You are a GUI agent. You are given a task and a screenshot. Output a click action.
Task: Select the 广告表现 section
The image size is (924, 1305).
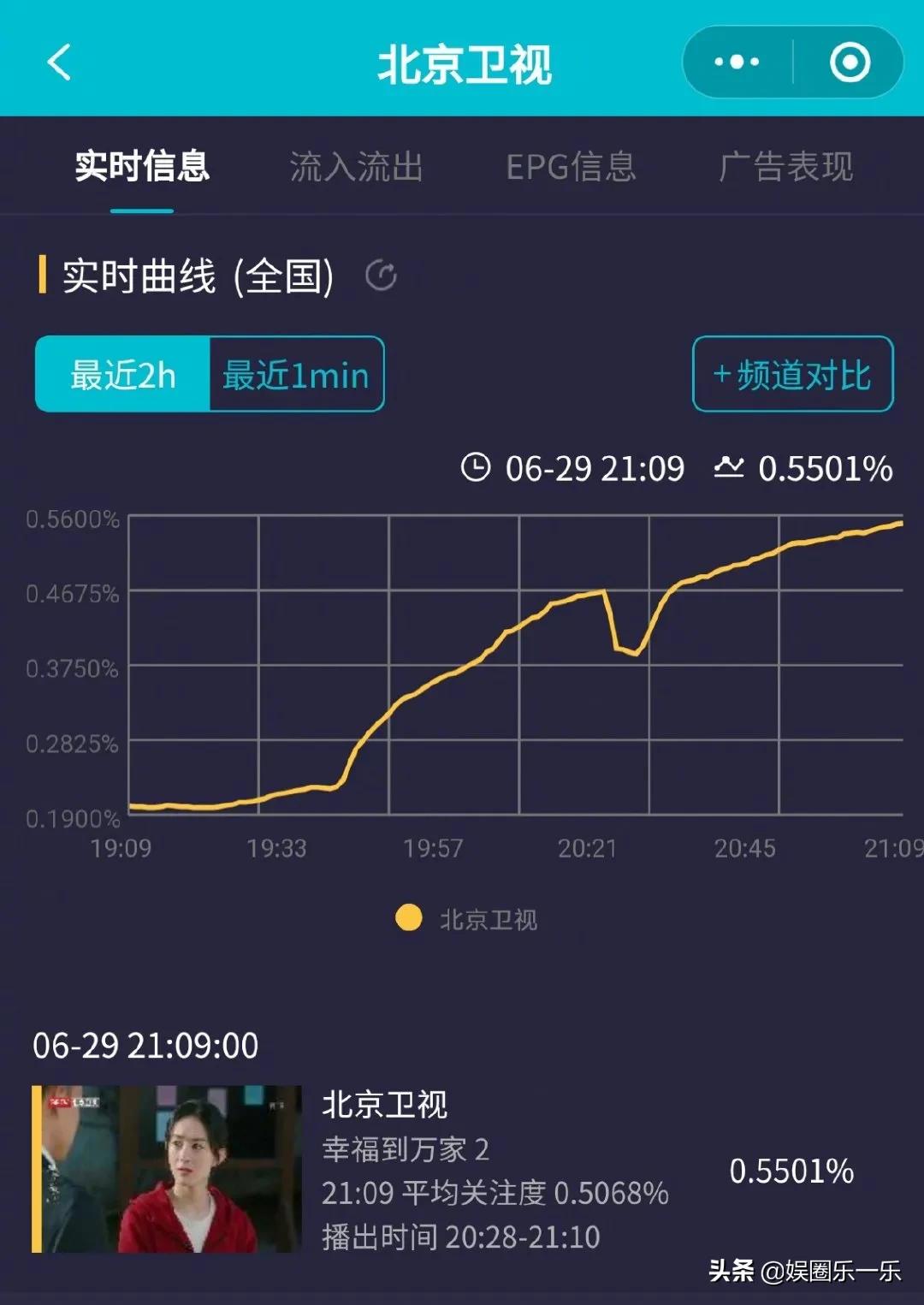pos(786,168)
